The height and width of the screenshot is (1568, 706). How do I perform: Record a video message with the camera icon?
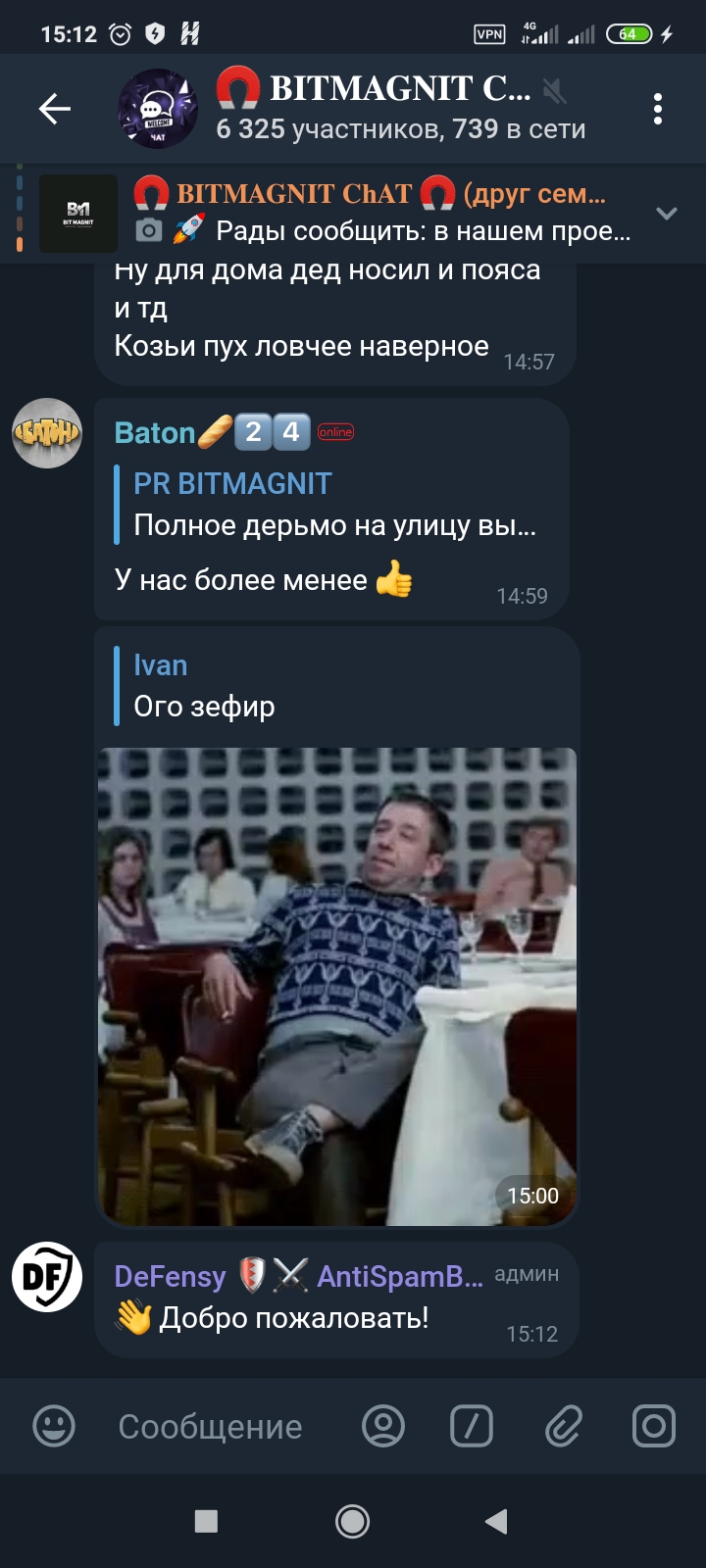653,1426
